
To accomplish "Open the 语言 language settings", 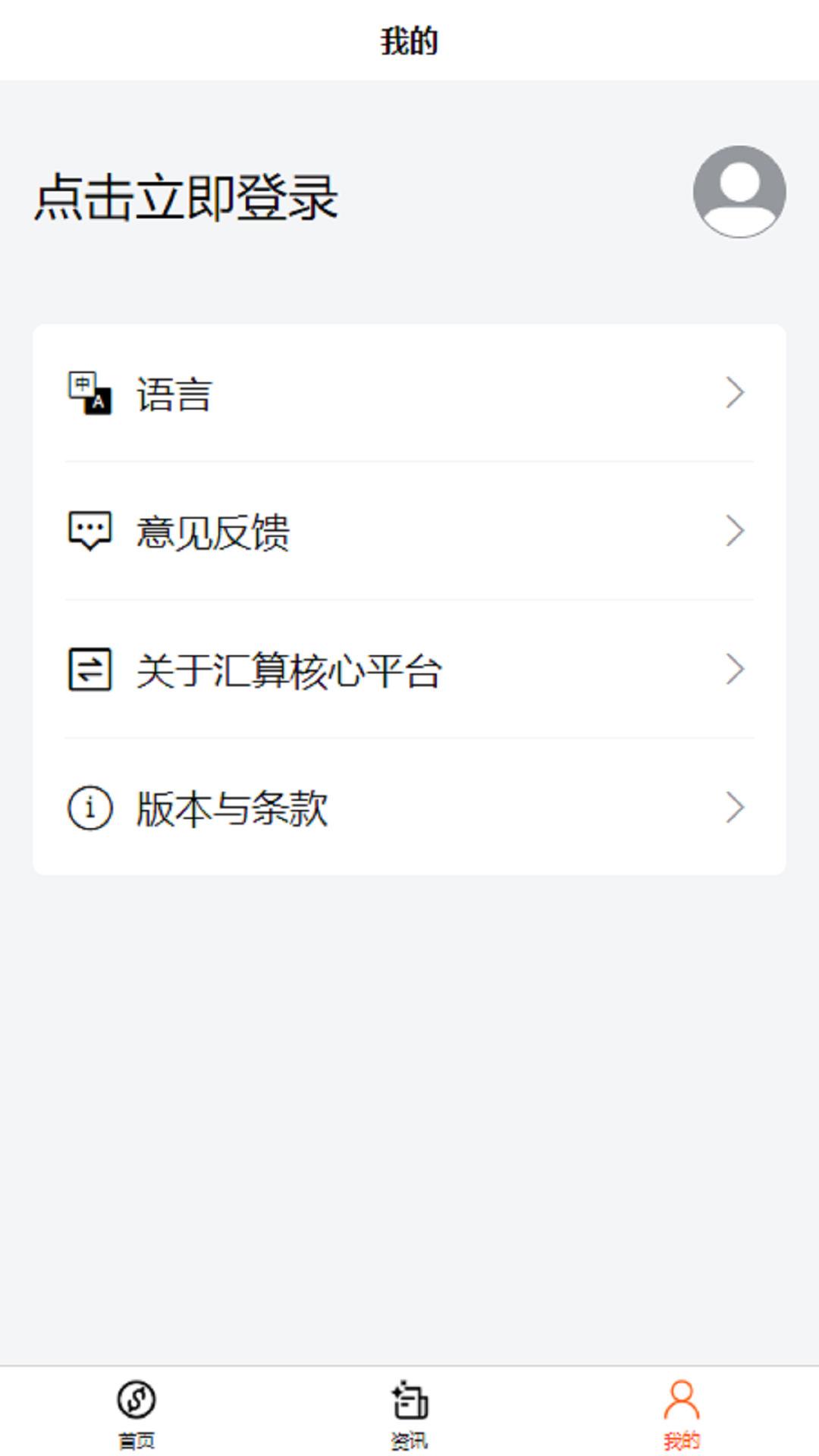I will point(409,394).
